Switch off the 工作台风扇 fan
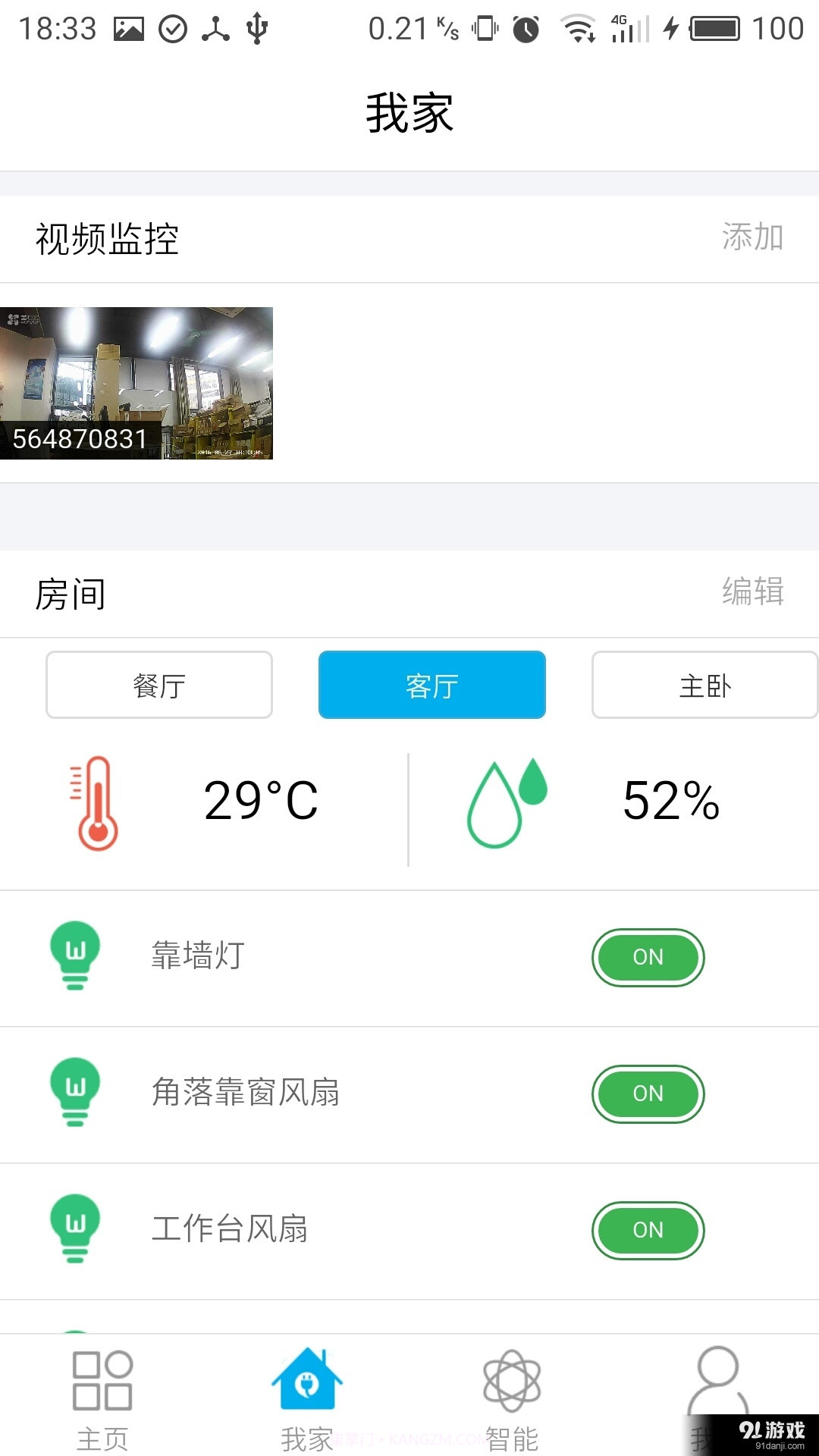819x1456 pixels. (x=648, y=1231)
